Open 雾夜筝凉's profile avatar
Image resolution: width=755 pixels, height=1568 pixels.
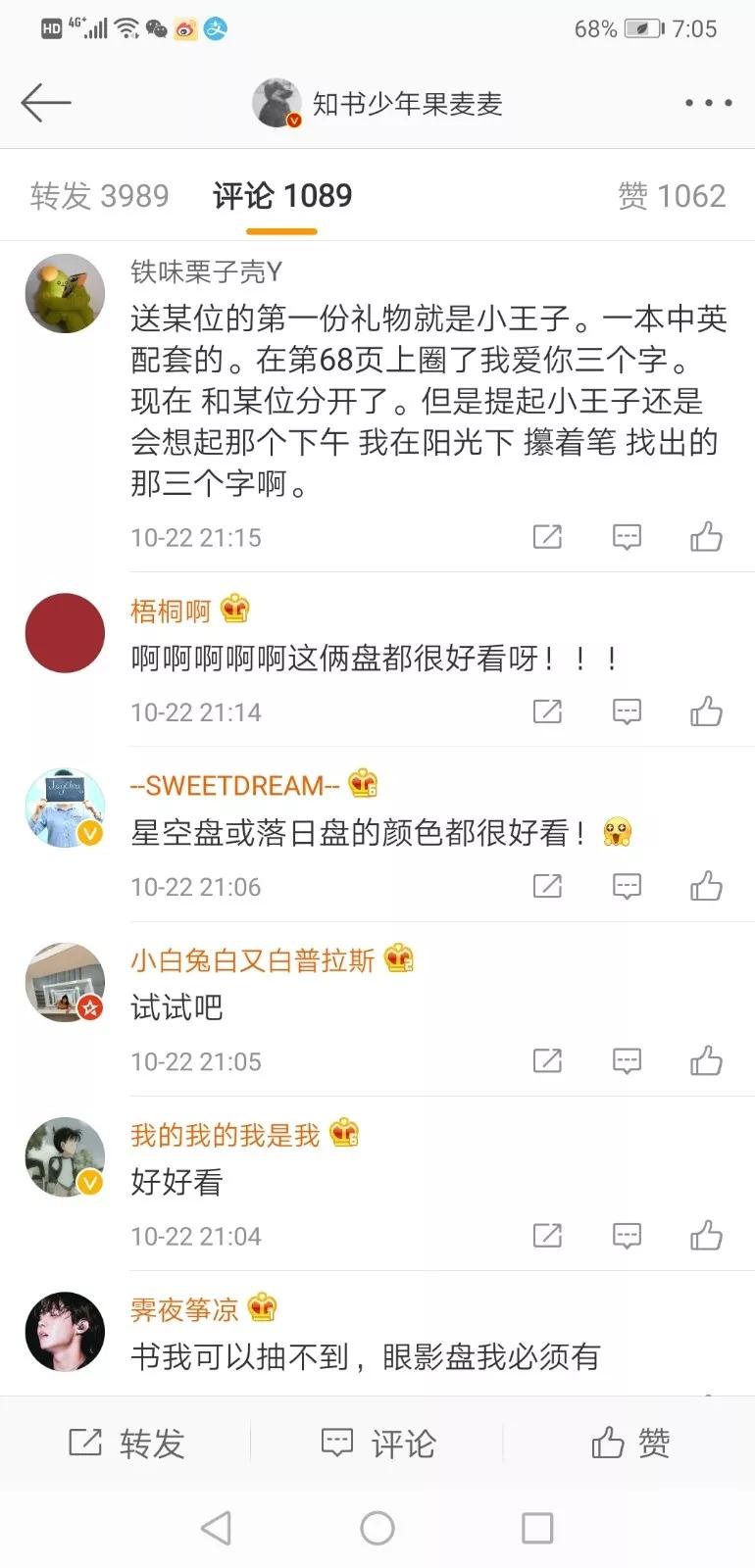point(65,1331)
